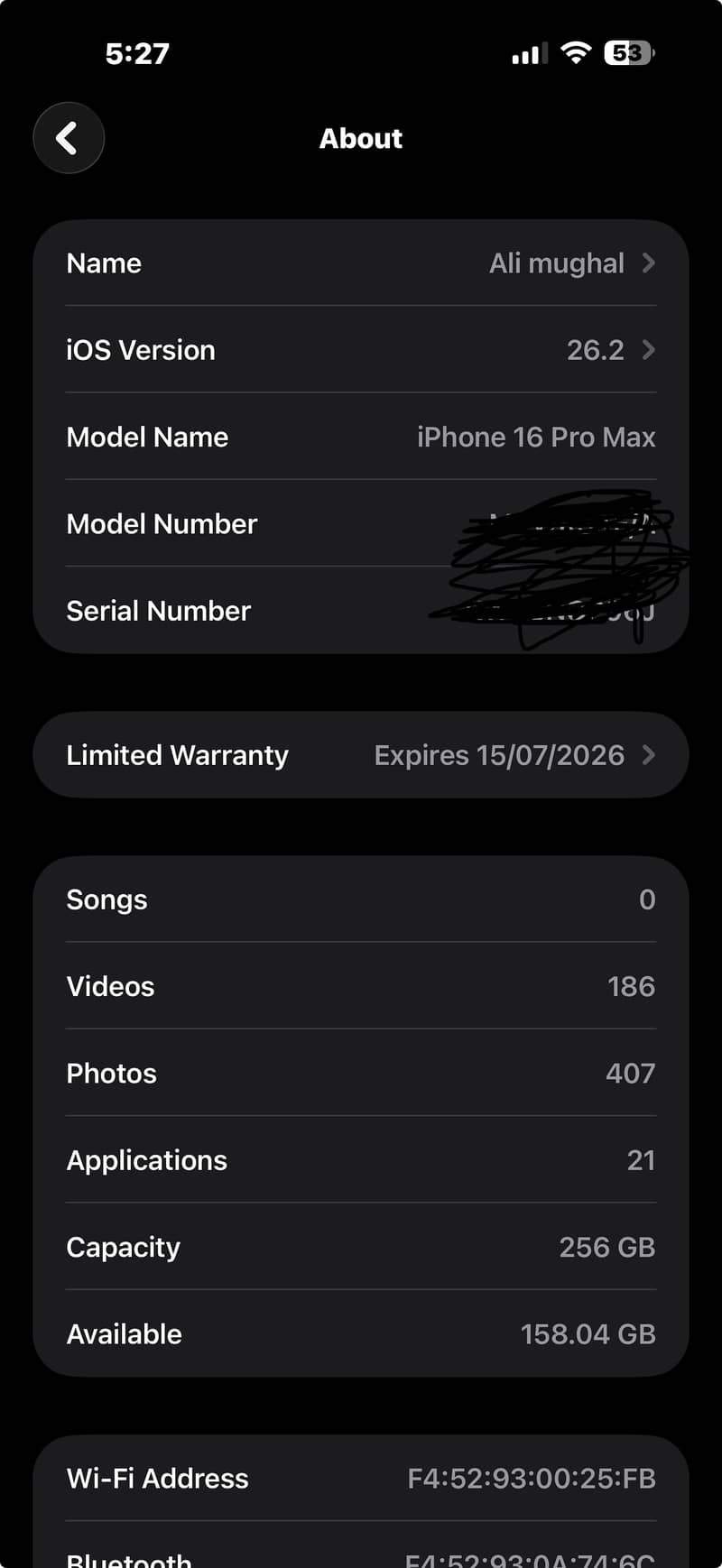Select the Photos row showing 407
This screenshot has height=1568, width=722.
tap(361, 1073)
